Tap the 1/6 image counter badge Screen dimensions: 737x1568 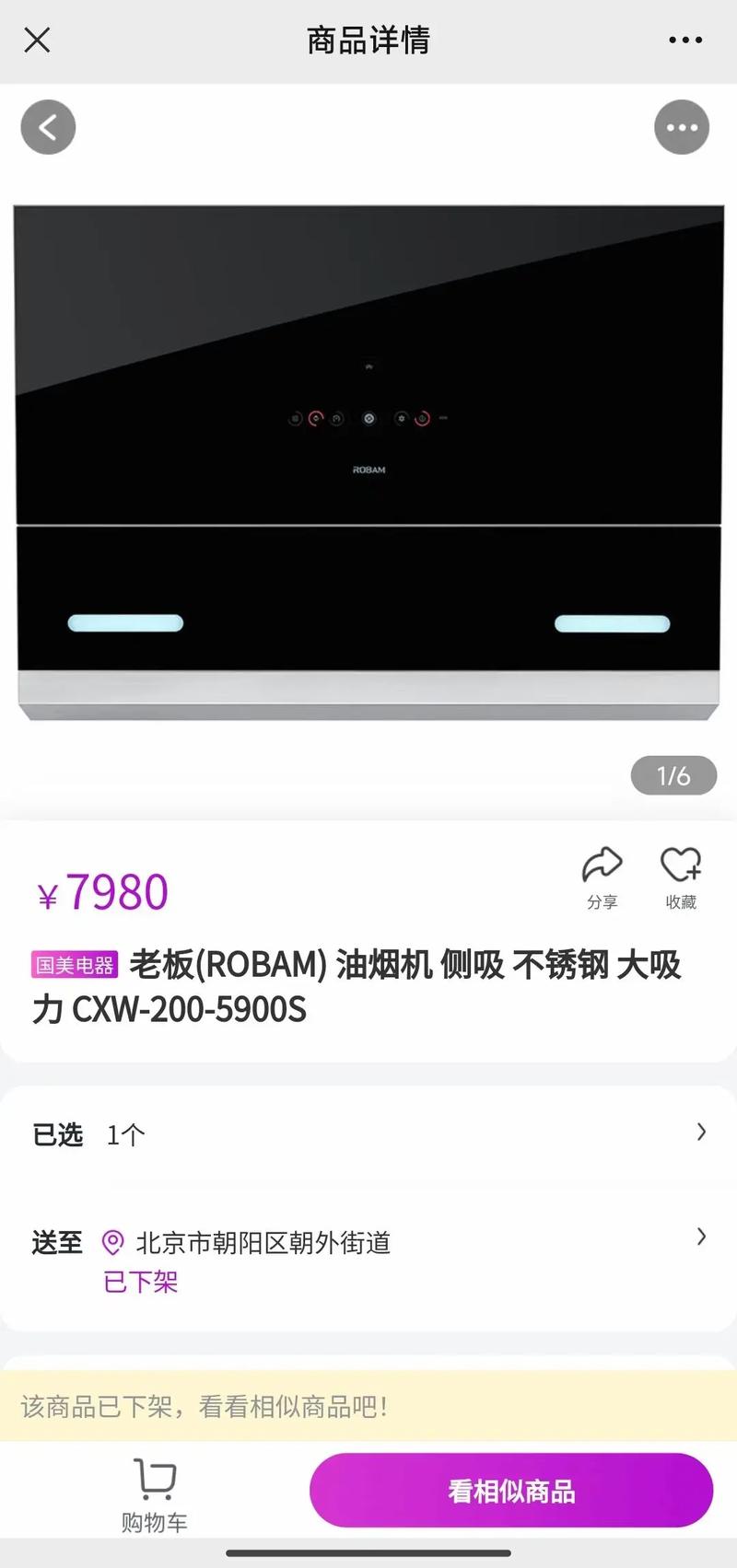click(x=673, y=775)
